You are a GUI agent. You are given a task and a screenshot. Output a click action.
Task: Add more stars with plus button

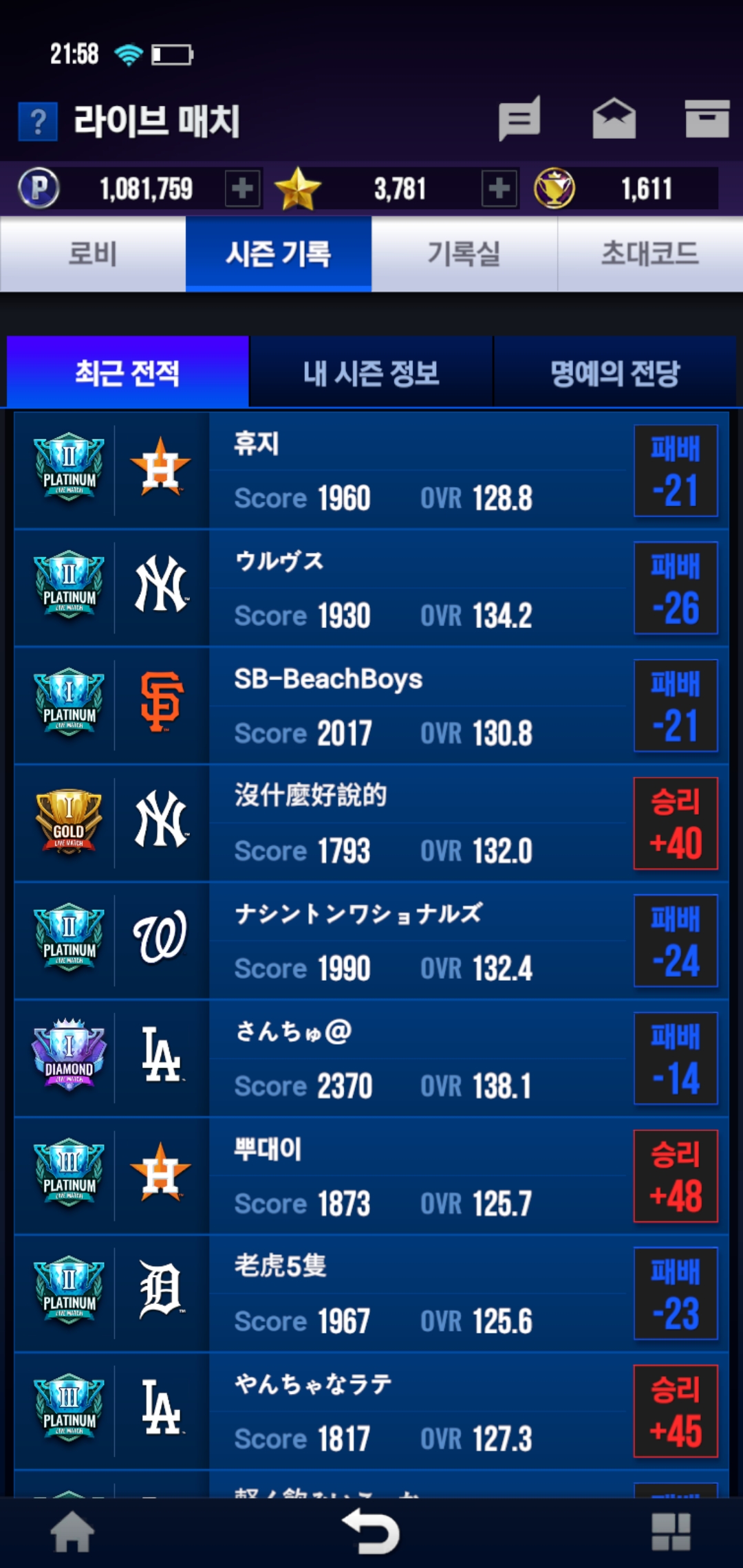(x=499, y=188)
